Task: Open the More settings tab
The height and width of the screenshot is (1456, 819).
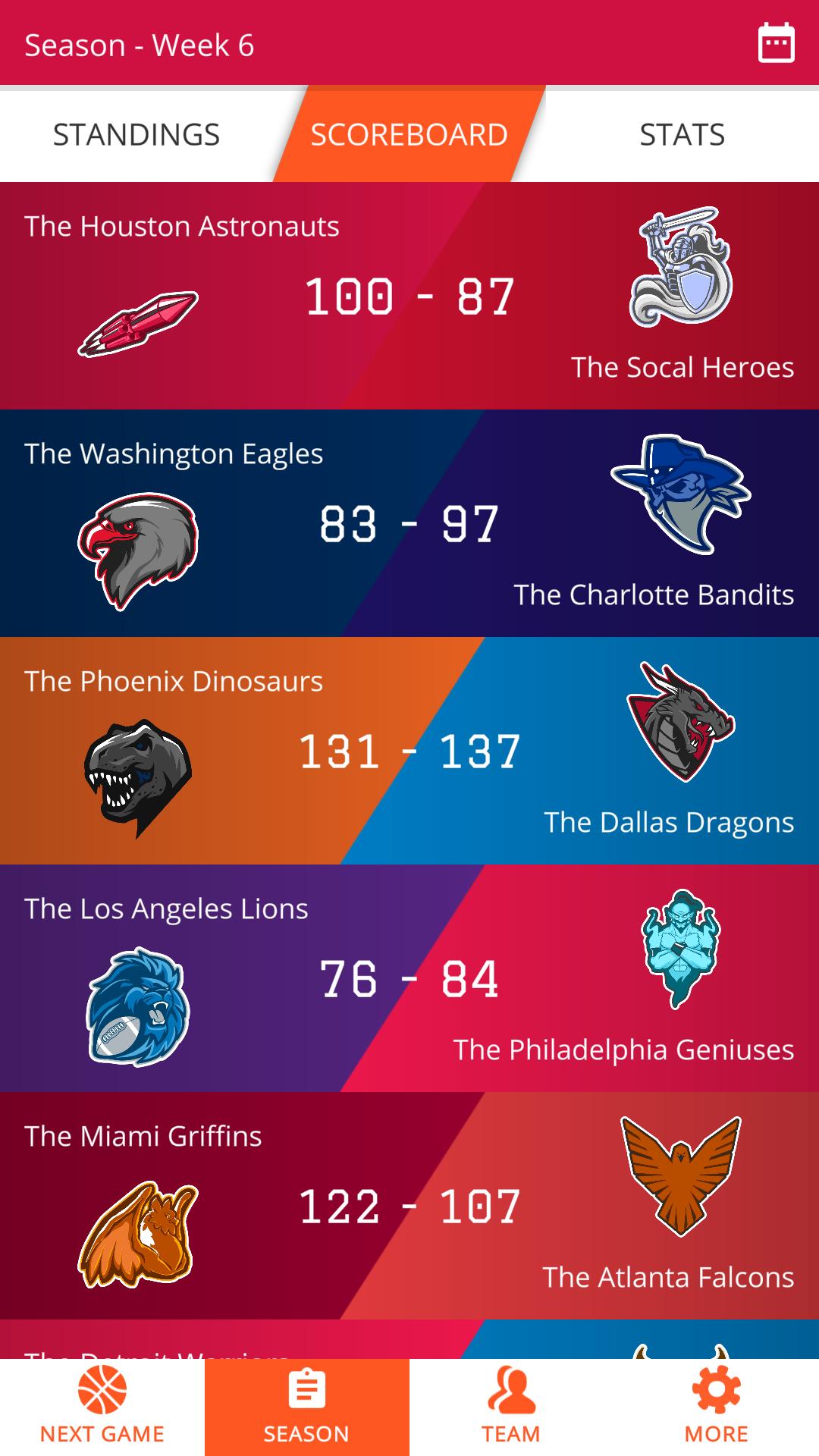Action: [x=717, y=1407]
